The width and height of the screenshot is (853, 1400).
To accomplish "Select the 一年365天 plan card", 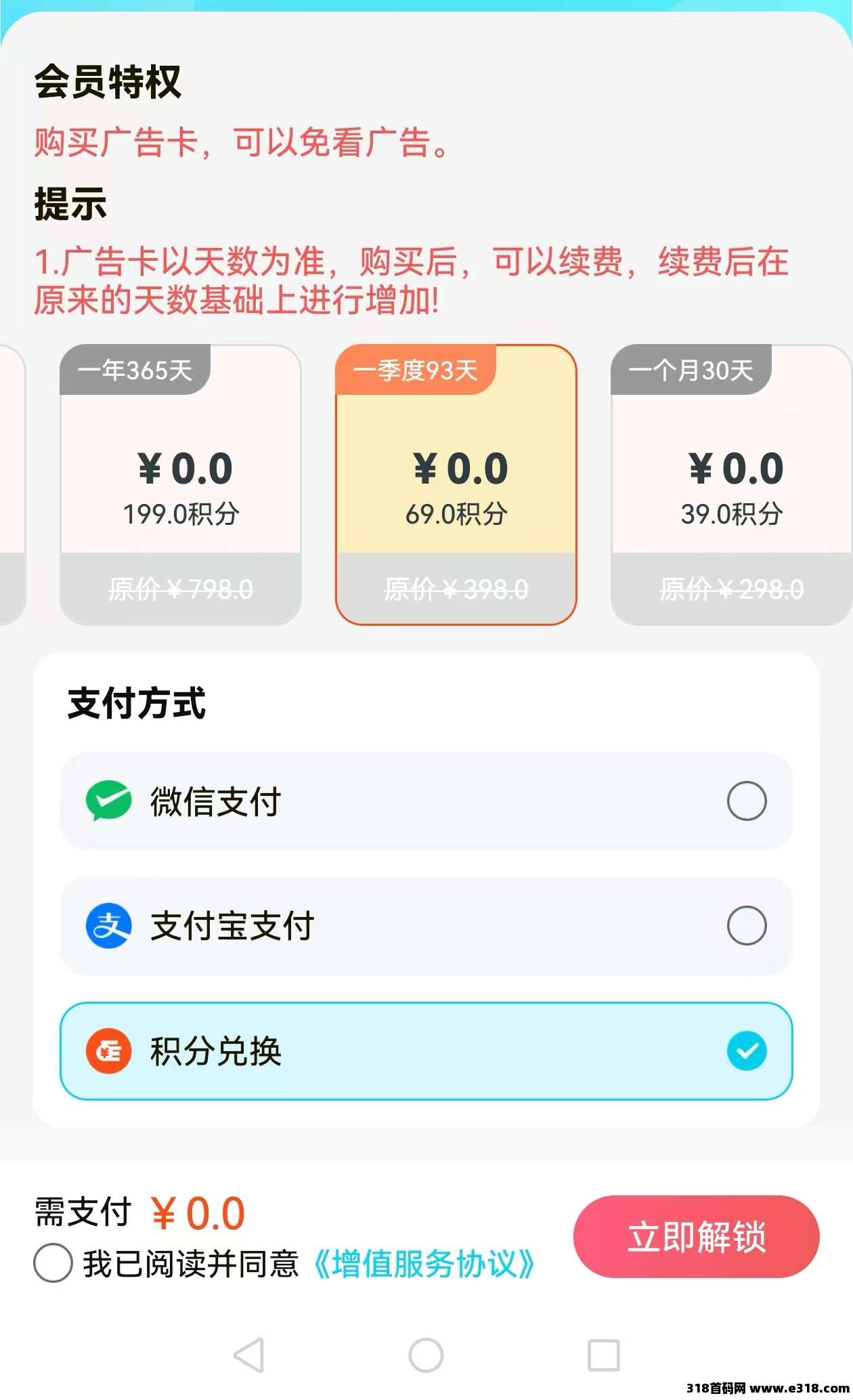I will pos(181,484).
